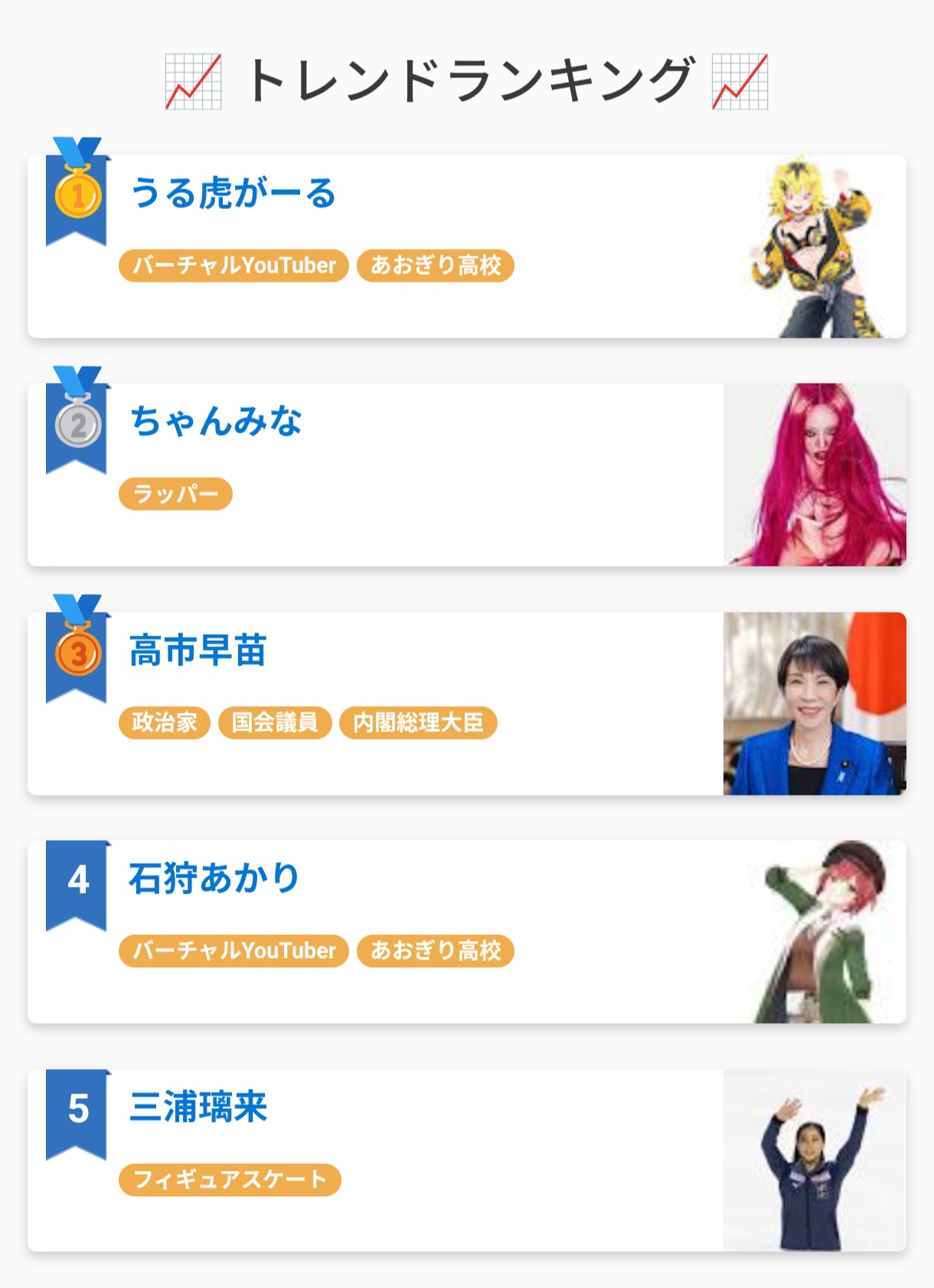This screenshot has width=934, height=1288.
Task: Tap the フィギュアスケート tag chip
Action: tap(230, 1179)
